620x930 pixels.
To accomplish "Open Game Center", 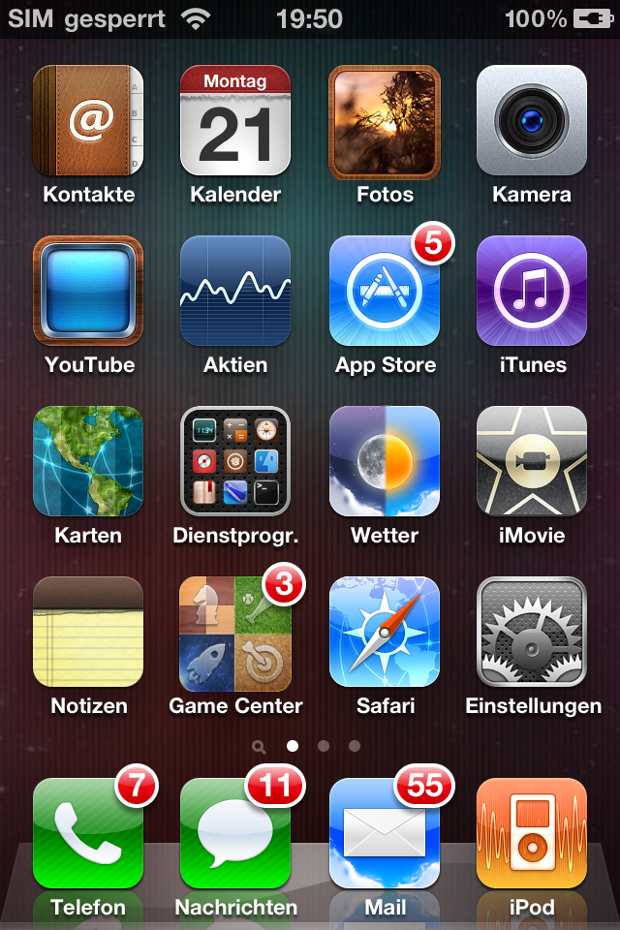I will (235, 631).
